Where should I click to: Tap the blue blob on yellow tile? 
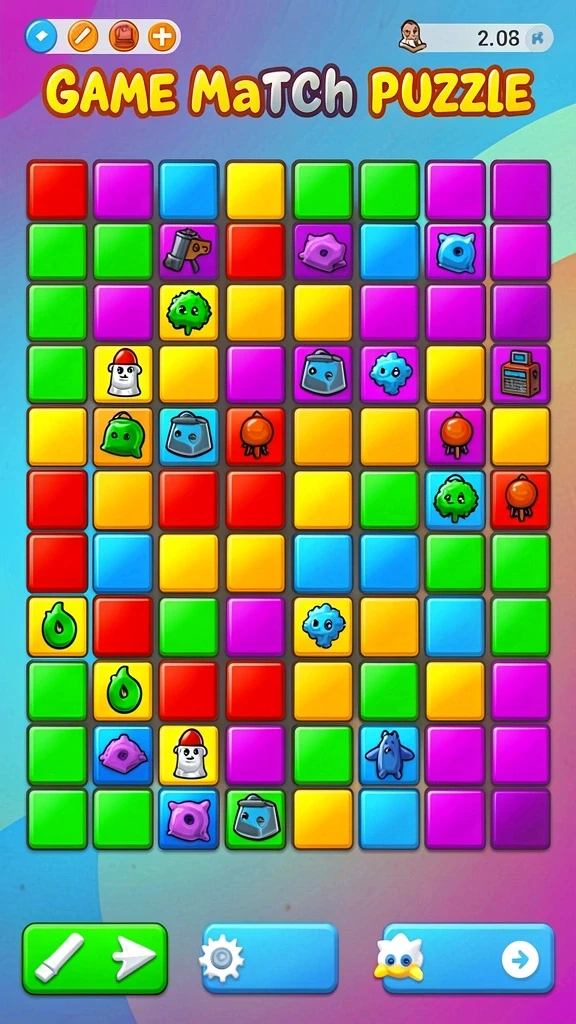point(323,626)
